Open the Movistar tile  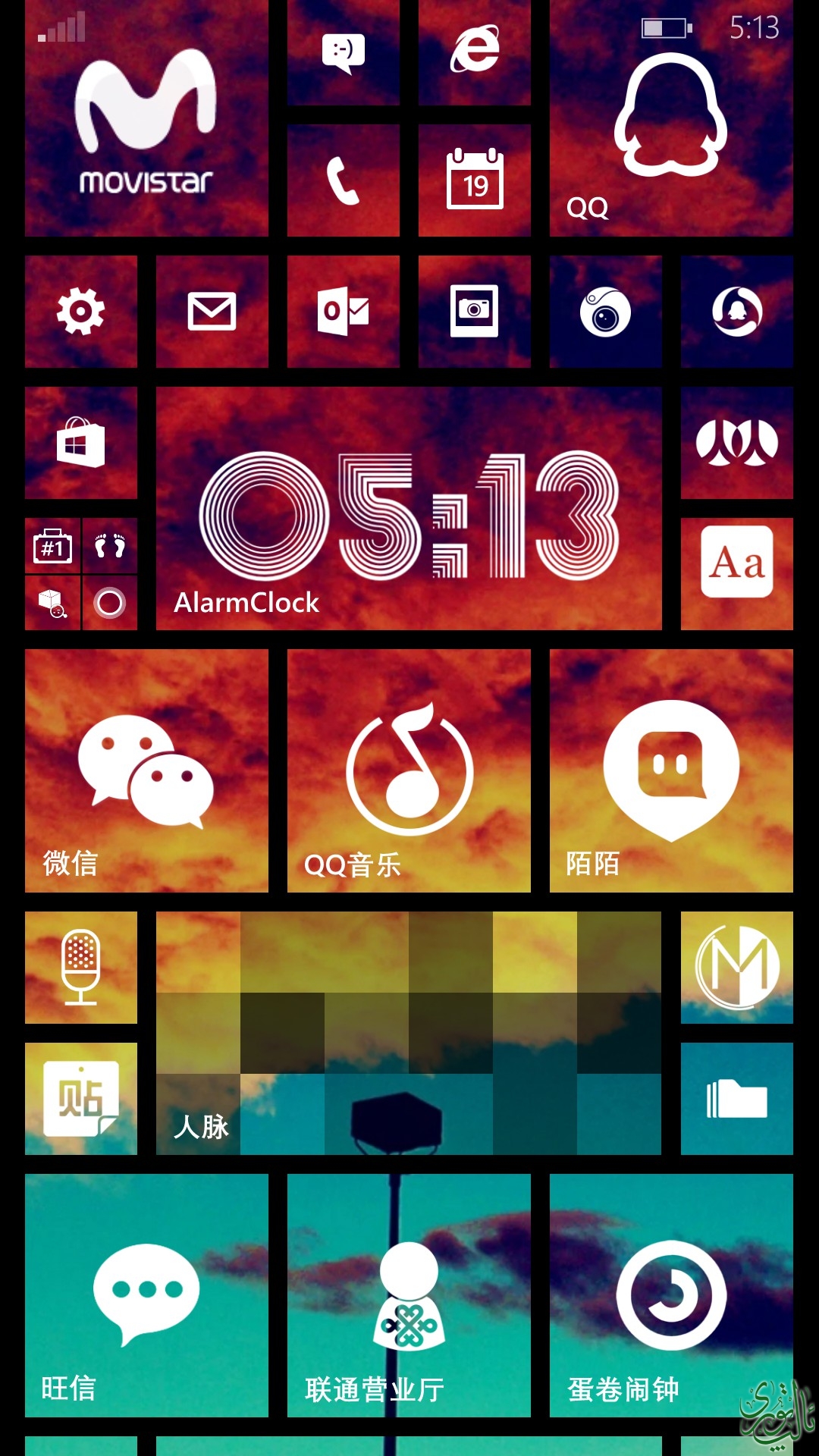146,119
